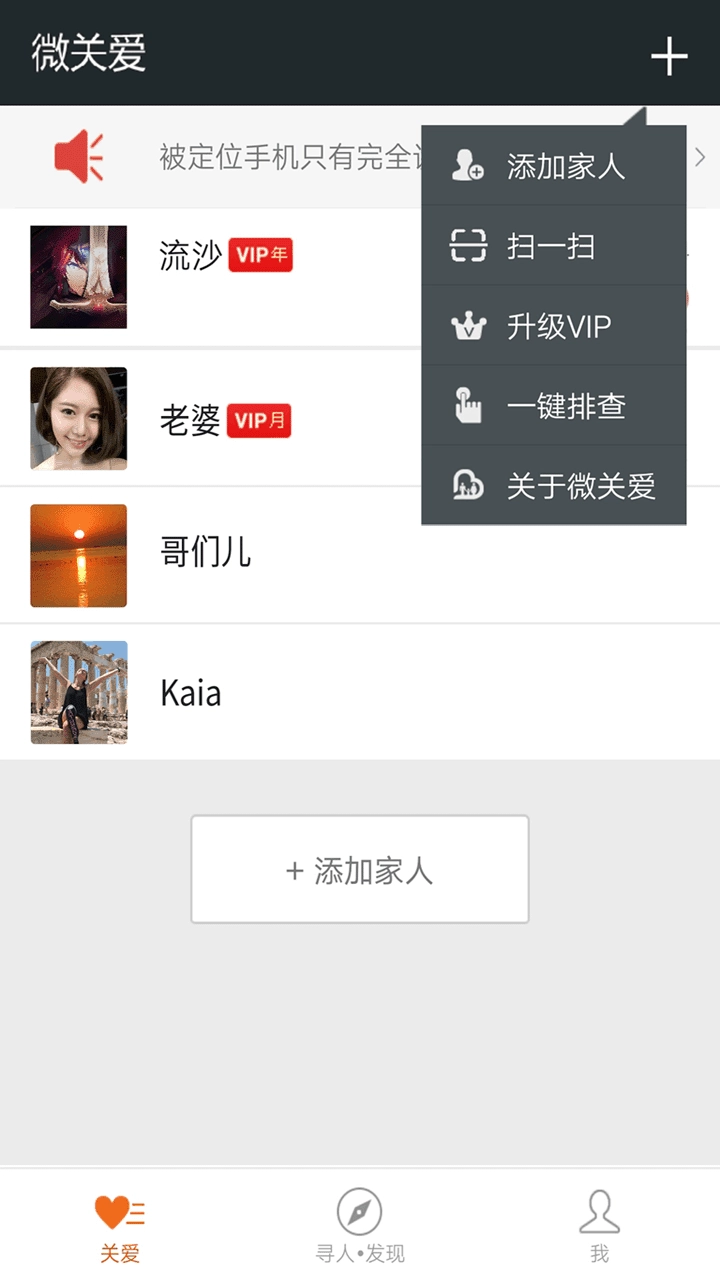Click the VIP月 badge next to 老婆
Viewport: 720px width, 1280px height.
coord(259,421)
